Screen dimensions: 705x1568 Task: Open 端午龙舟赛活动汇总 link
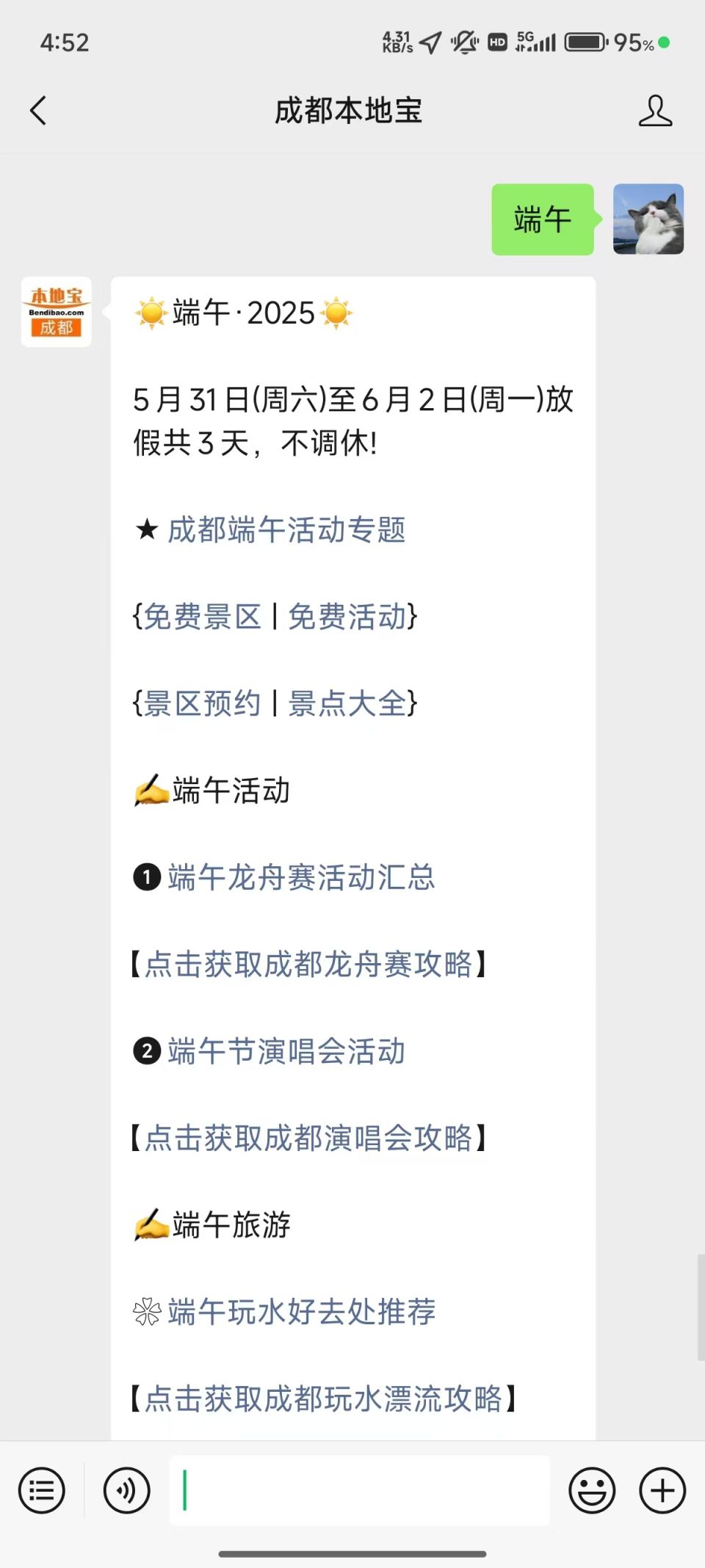click(x=301, y=877)
